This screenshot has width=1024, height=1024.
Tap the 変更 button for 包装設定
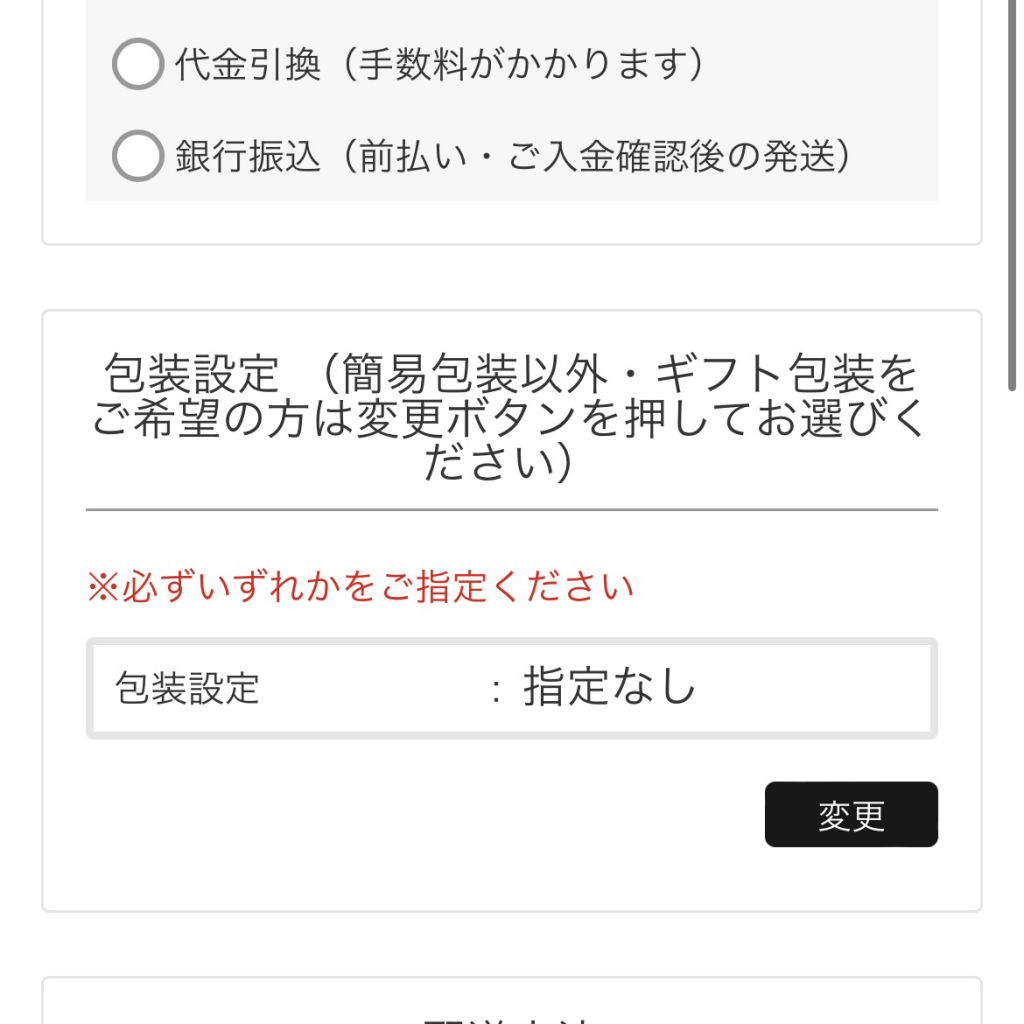click(x=851, y=815)
